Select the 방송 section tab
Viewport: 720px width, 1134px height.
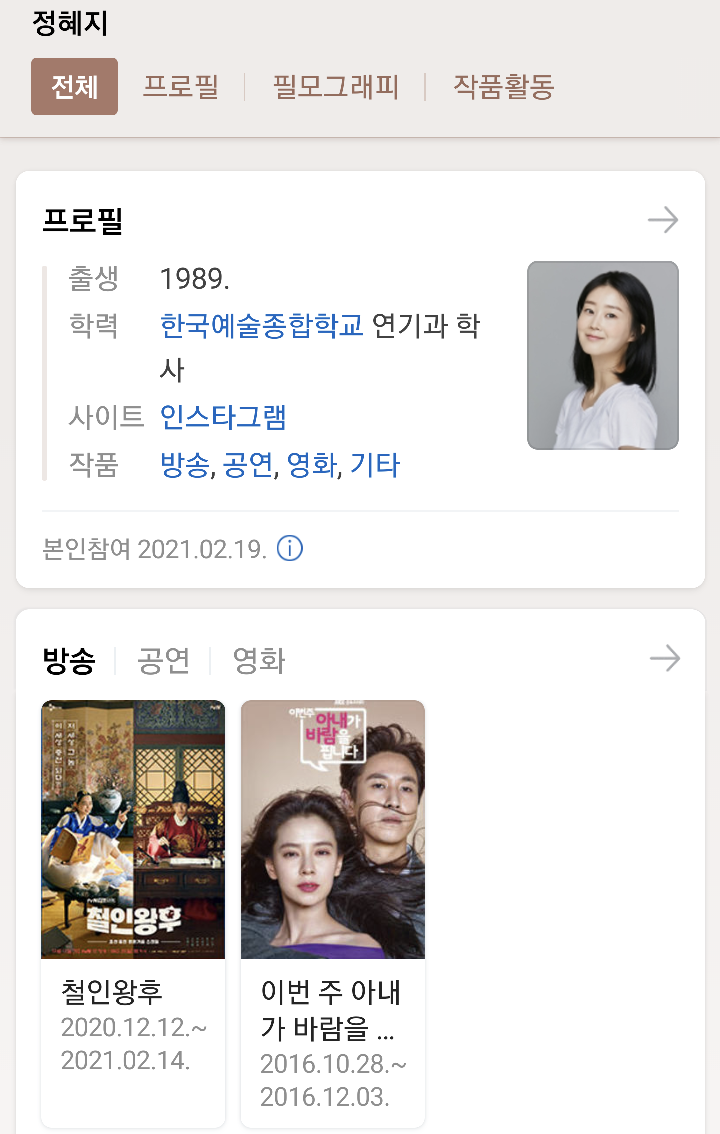(69, 660)
